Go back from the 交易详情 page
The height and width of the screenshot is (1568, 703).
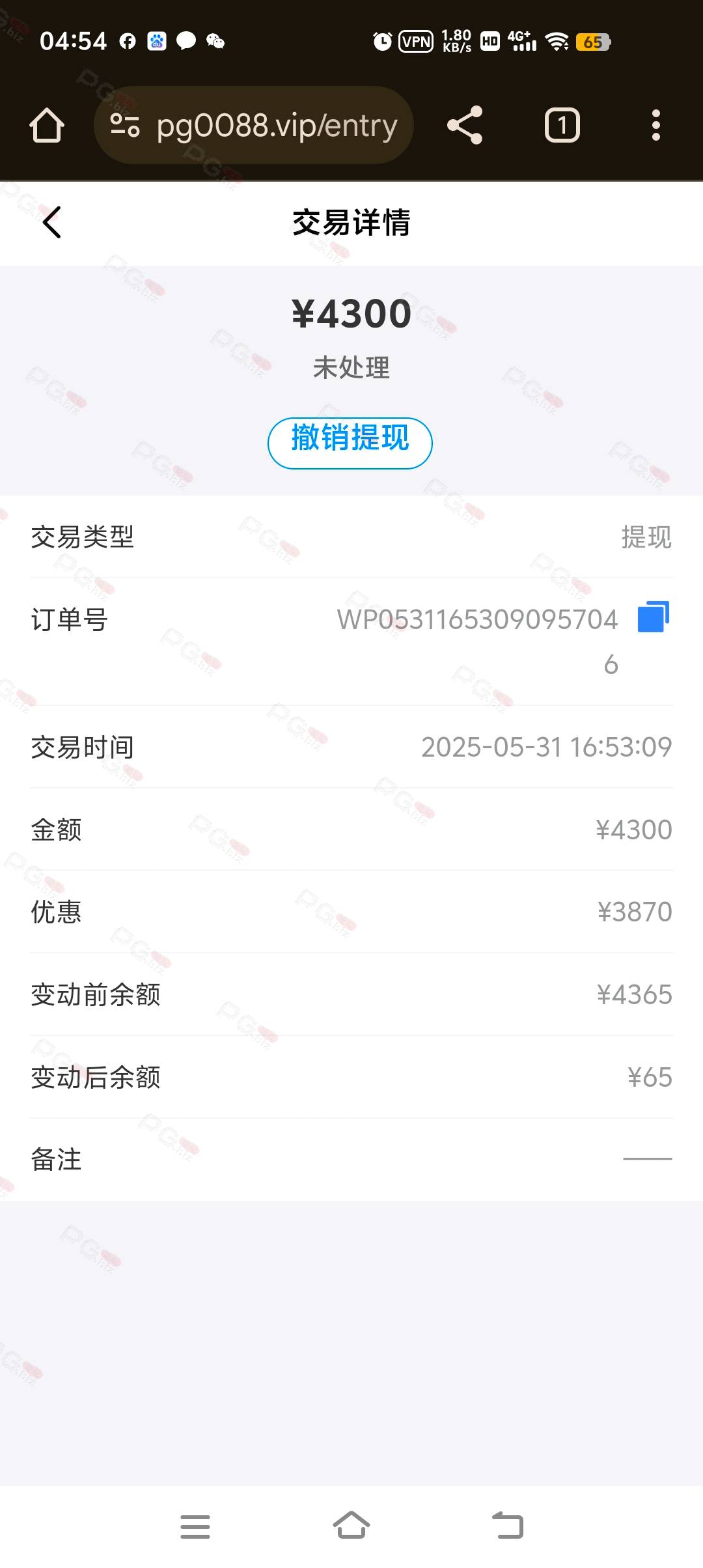51,222
